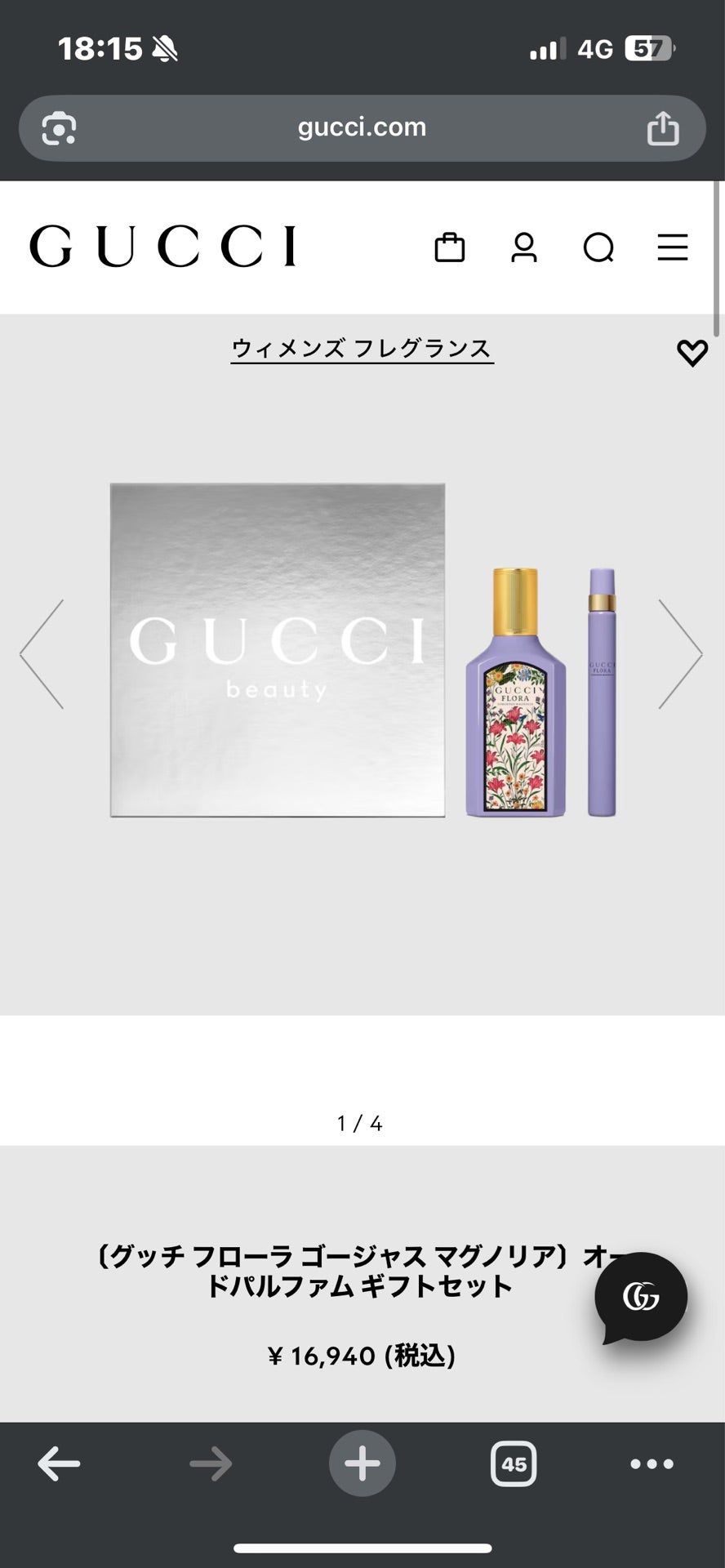Open the browser three-dot menu
Image resolution: width=725 pixels, height=1568 pixels.
point(652,1463)
